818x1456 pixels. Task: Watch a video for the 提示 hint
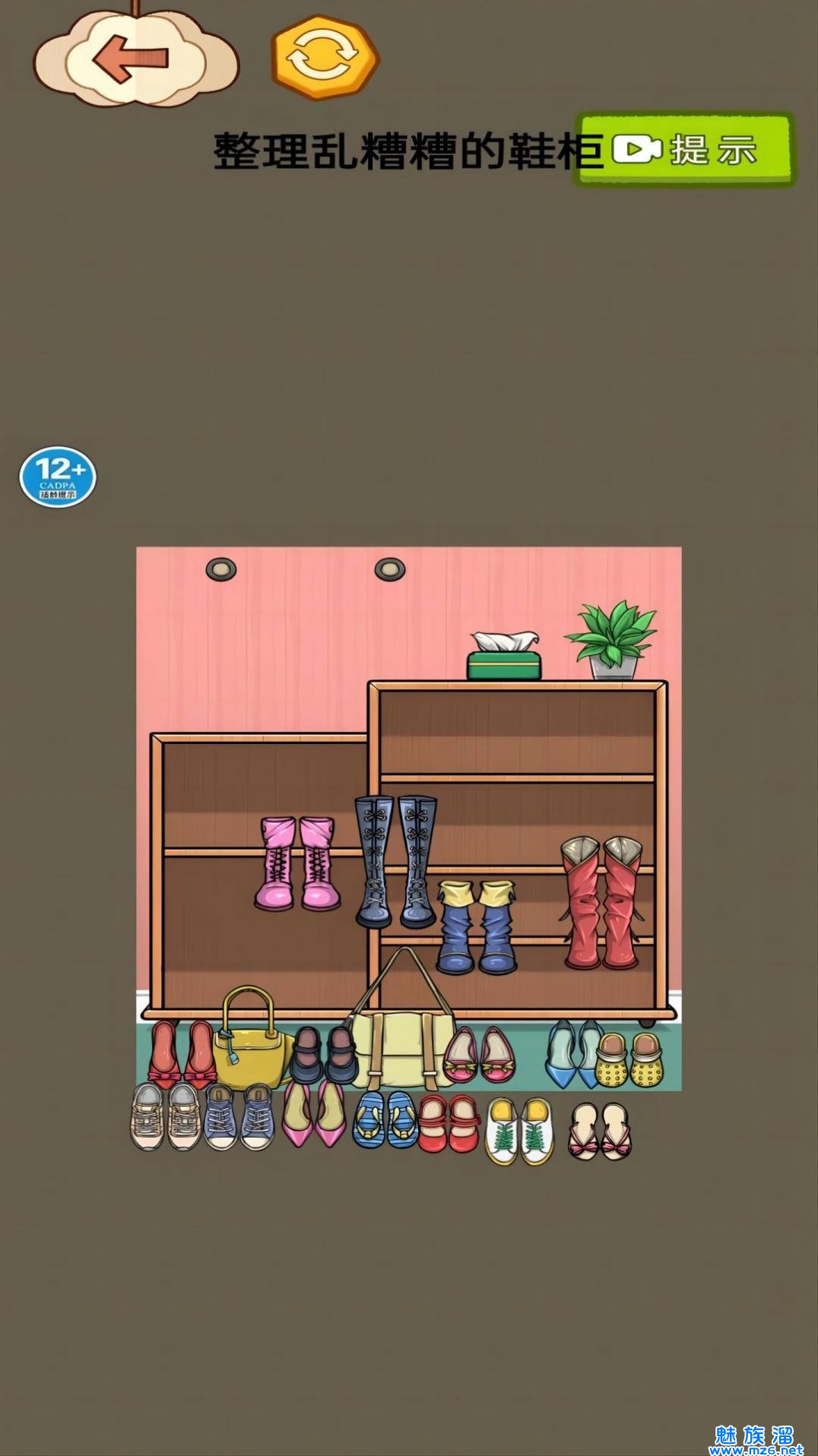(683, 150)
